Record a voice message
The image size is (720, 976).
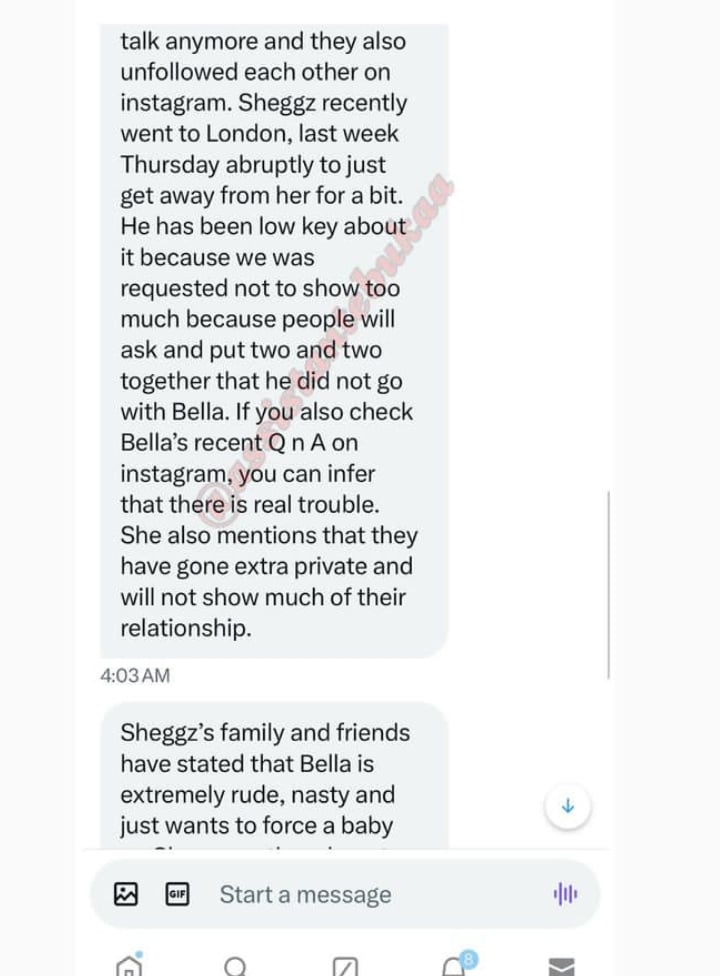[564, 894]
